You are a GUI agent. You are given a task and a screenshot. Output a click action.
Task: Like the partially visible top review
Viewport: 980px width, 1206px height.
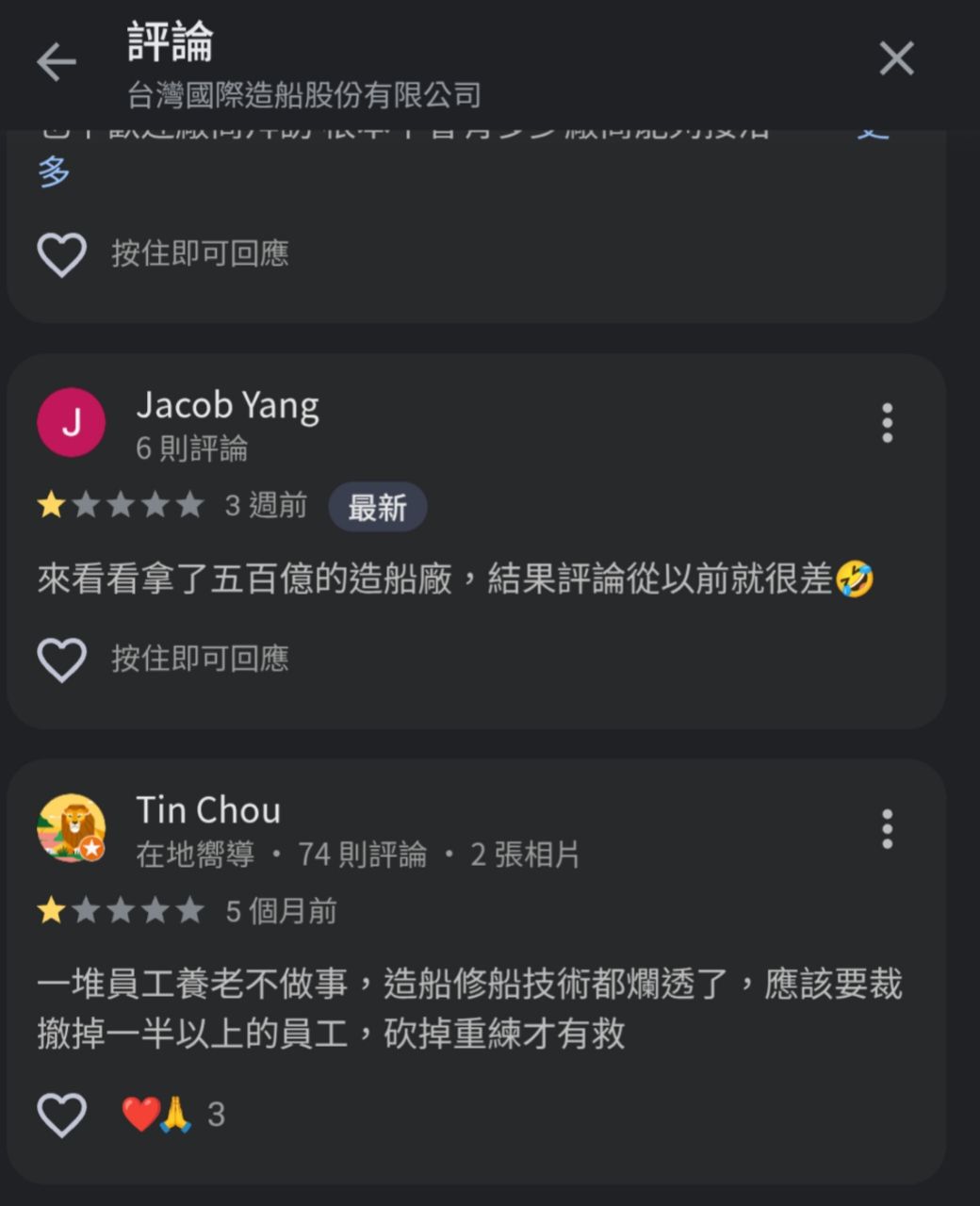tap(62, 254)
